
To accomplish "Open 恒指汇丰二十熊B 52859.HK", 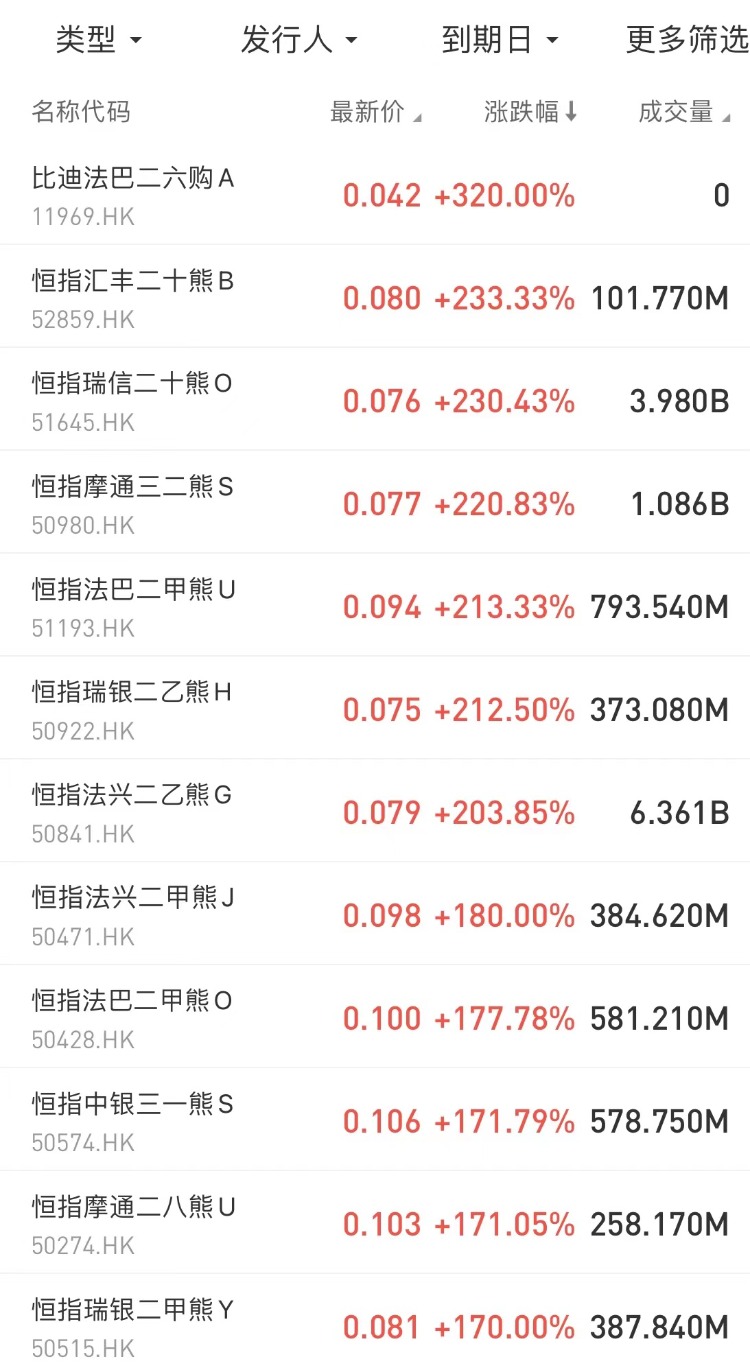I will pyautogui.click(x=375, y=297).
